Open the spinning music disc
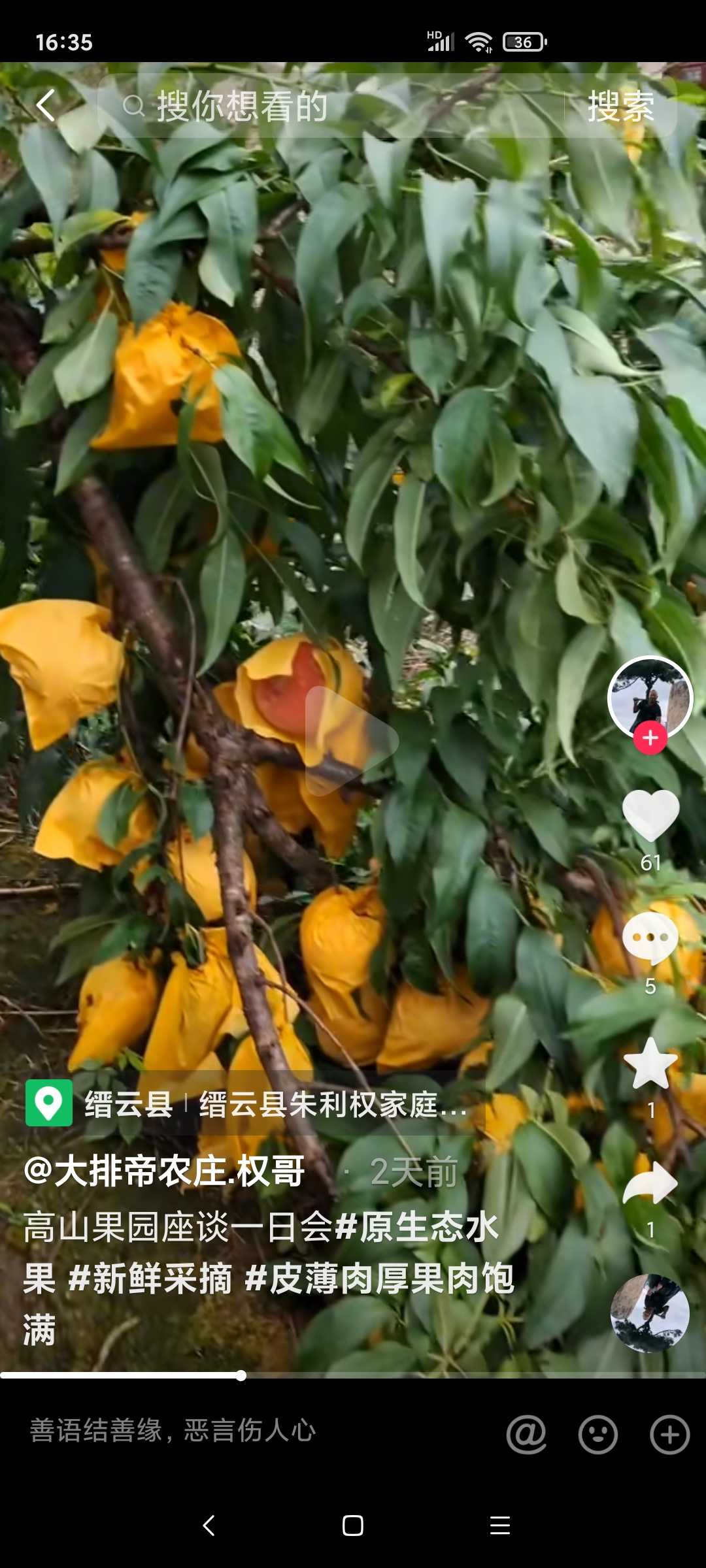 click(x=649, y=1313)
